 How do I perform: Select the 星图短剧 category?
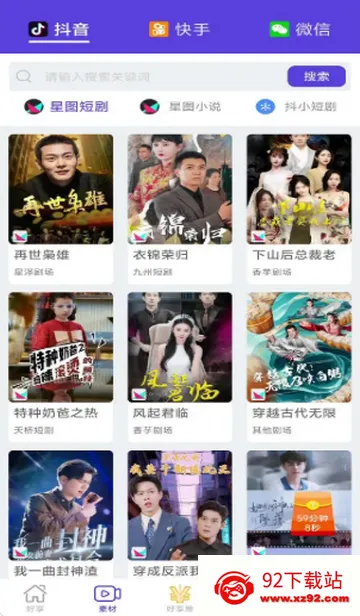66,106
